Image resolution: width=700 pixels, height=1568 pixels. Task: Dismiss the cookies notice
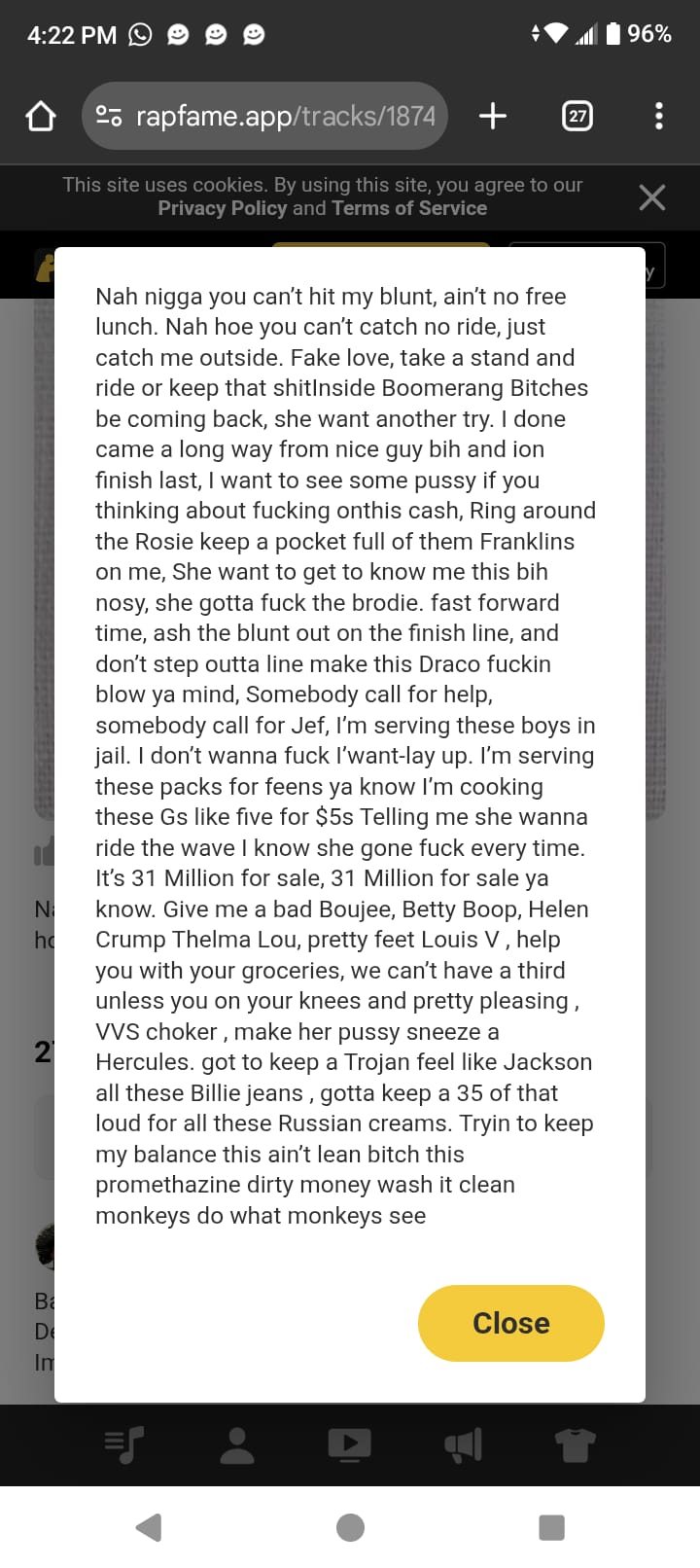tap(651, 197)
